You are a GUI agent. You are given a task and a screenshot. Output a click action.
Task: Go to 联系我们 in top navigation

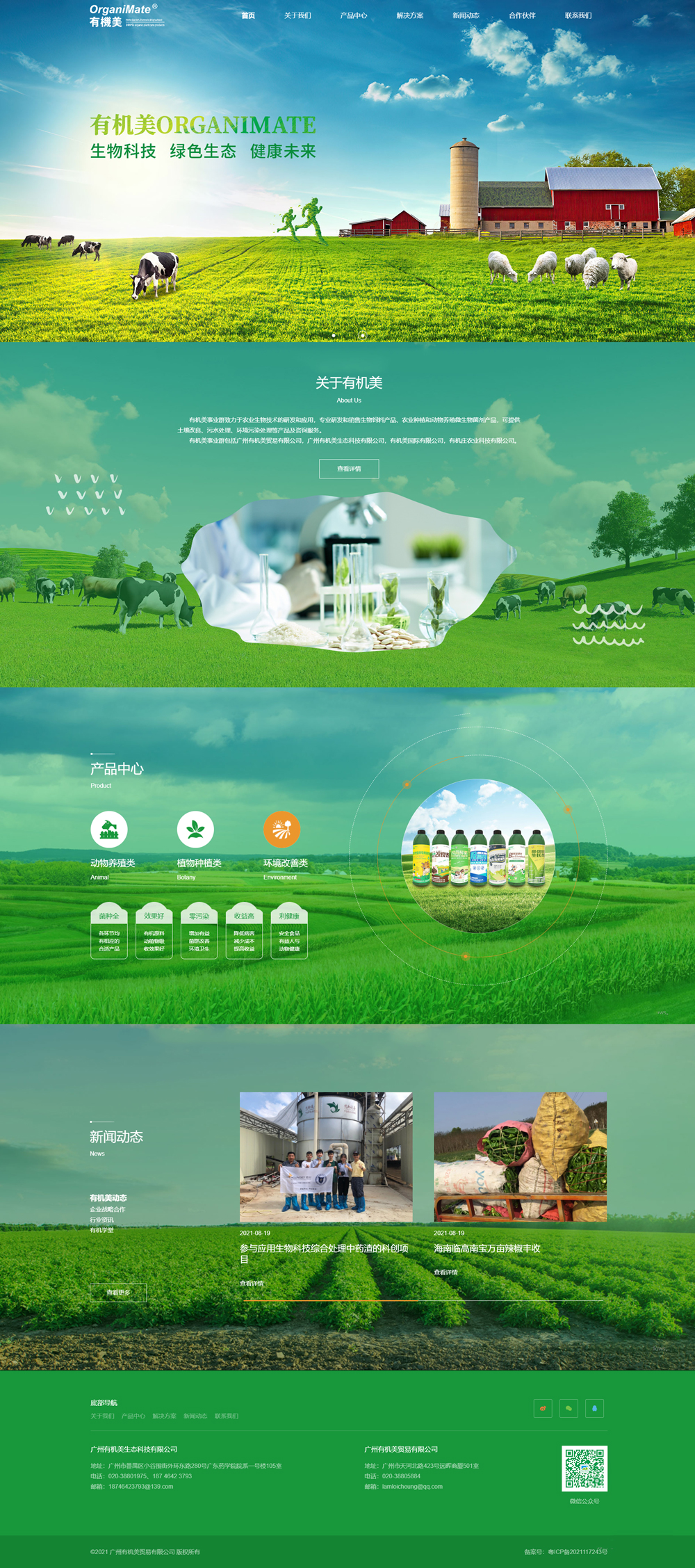[578, 15]
